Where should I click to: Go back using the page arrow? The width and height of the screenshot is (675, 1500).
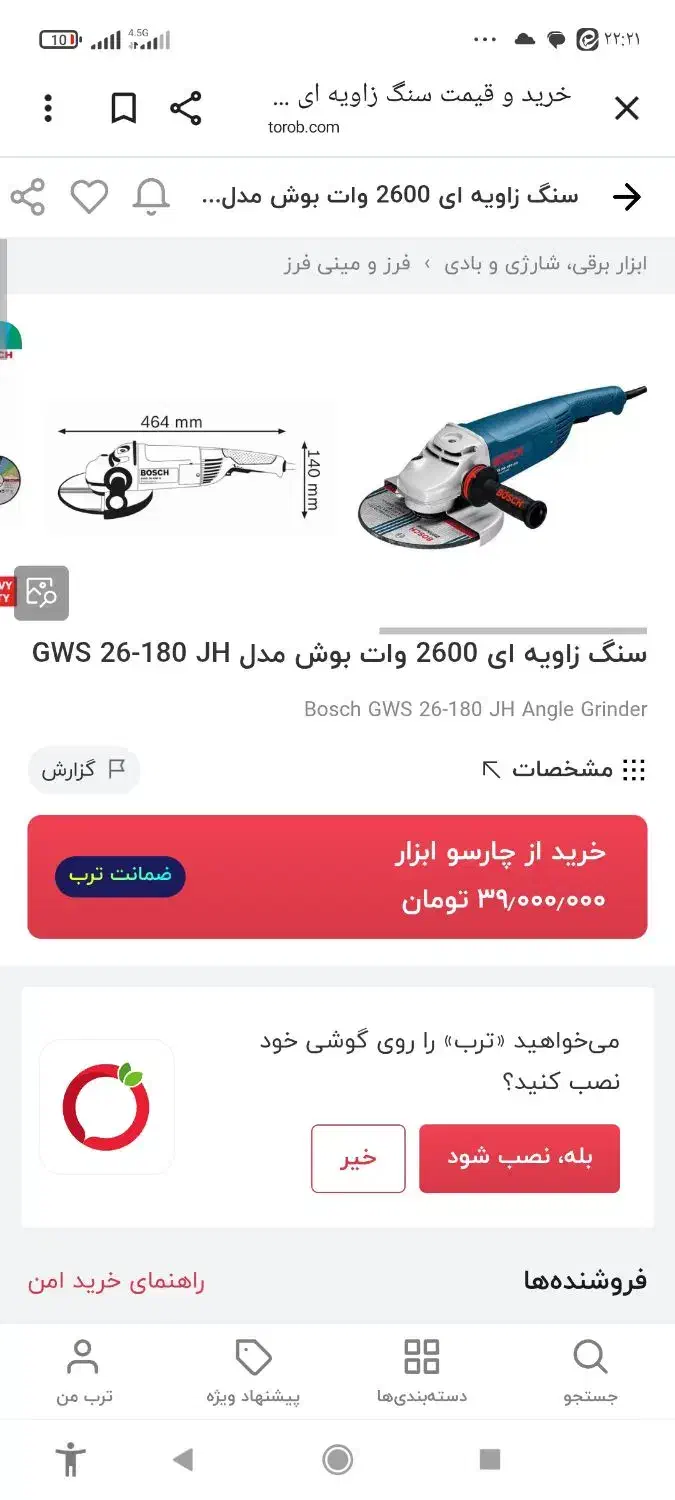pyautogui.click(x=626, y=197)
